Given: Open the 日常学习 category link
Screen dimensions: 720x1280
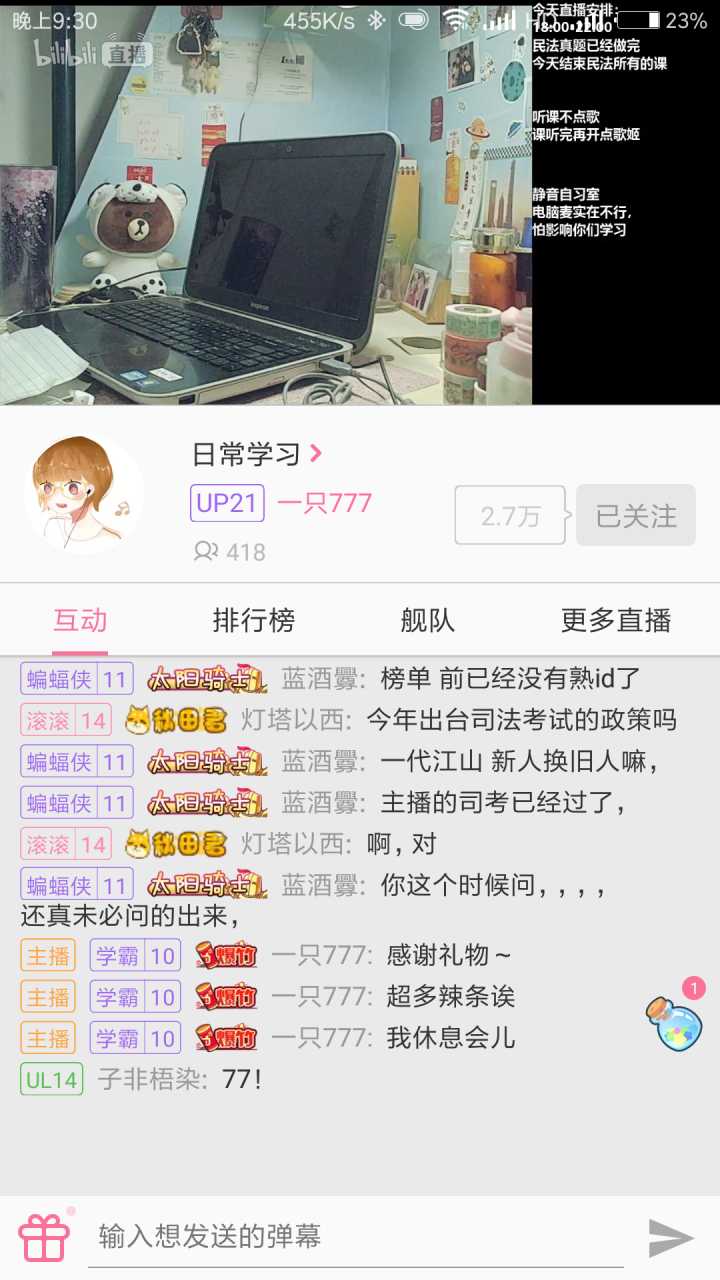Looking at the screenshot, I should (256, 454).
